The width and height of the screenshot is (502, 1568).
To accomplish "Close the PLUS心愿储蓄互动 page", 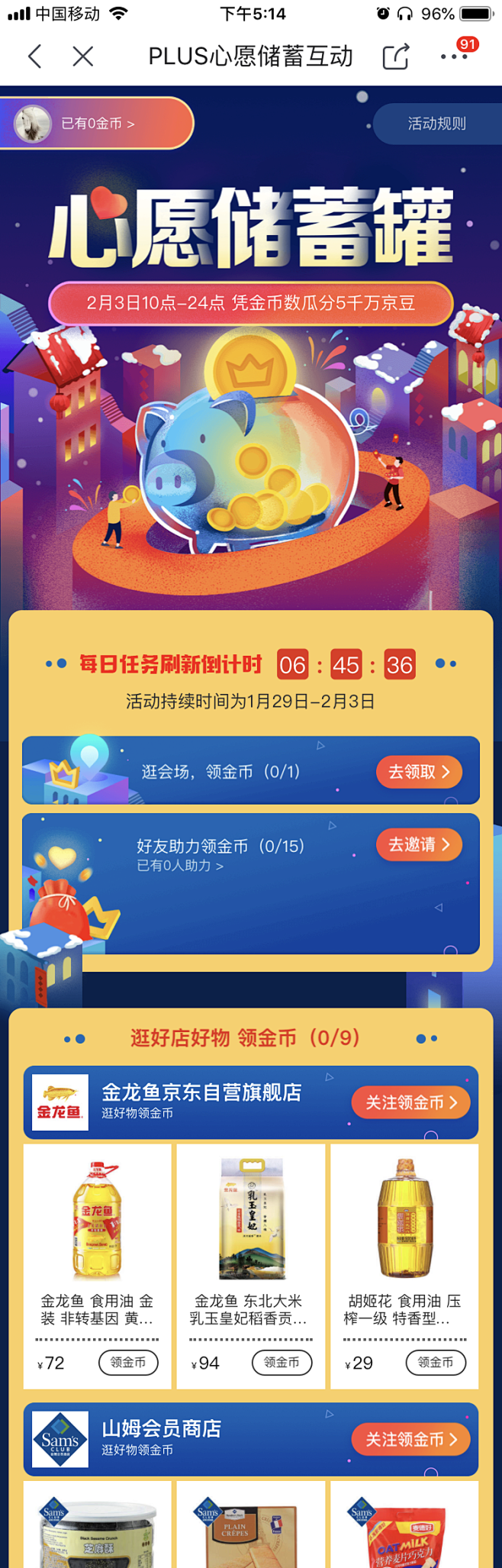I will 83,56.
